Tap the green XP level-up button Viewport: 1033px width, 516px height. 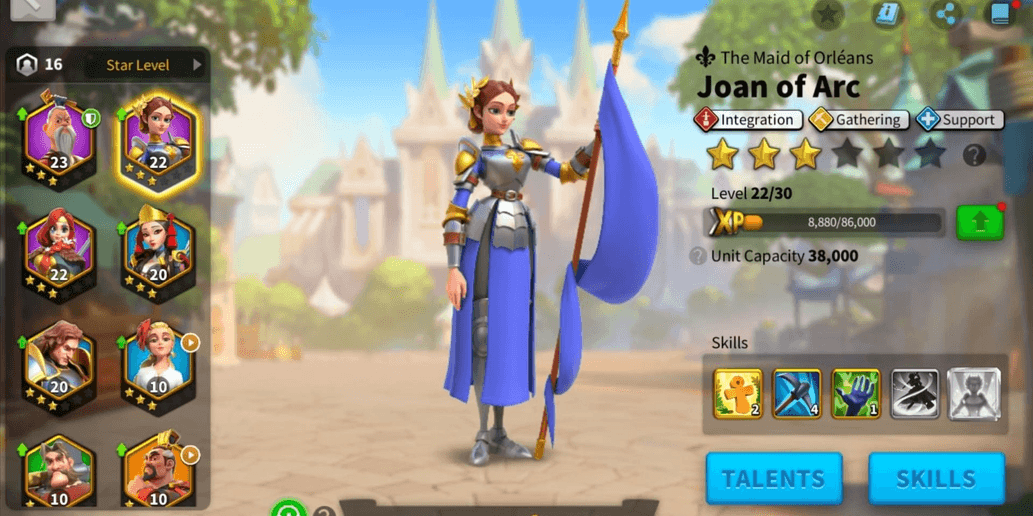[979, 222]
